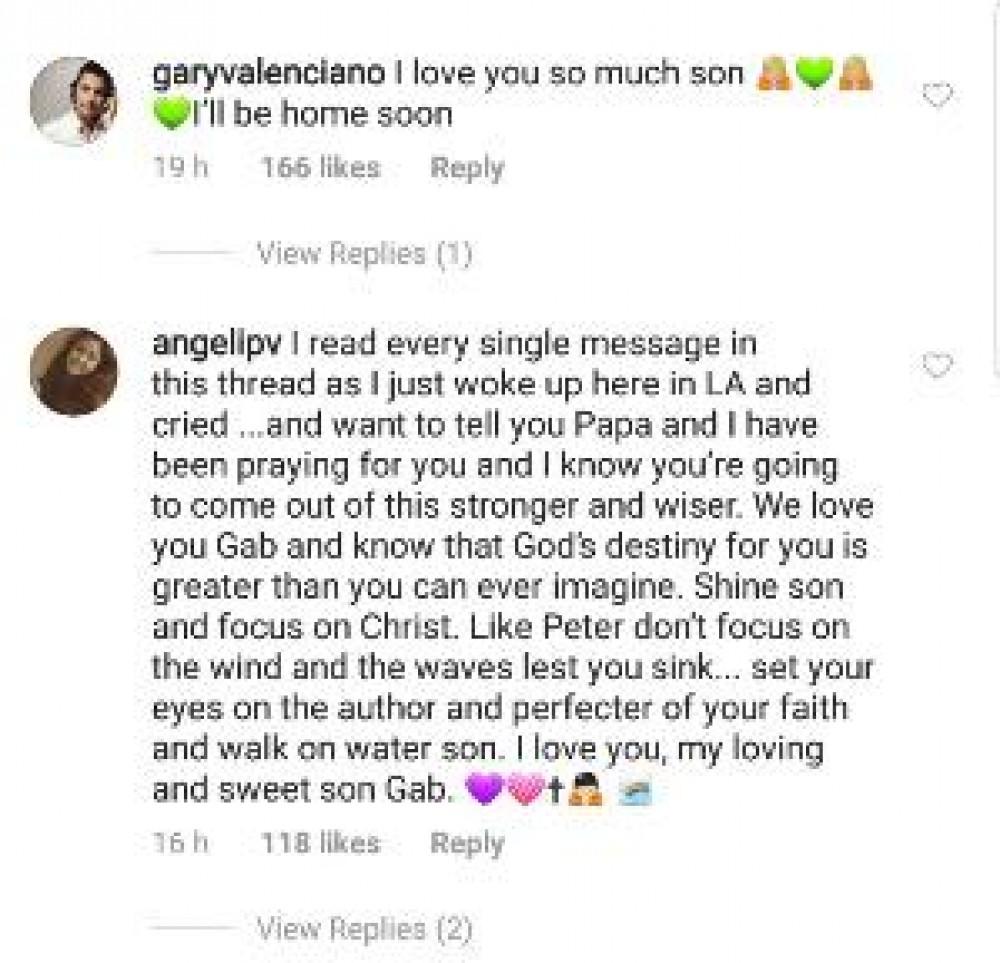Reply to garyvalenciano's comment
This screenshot has height=963, width=1000.
pos(466,168)
